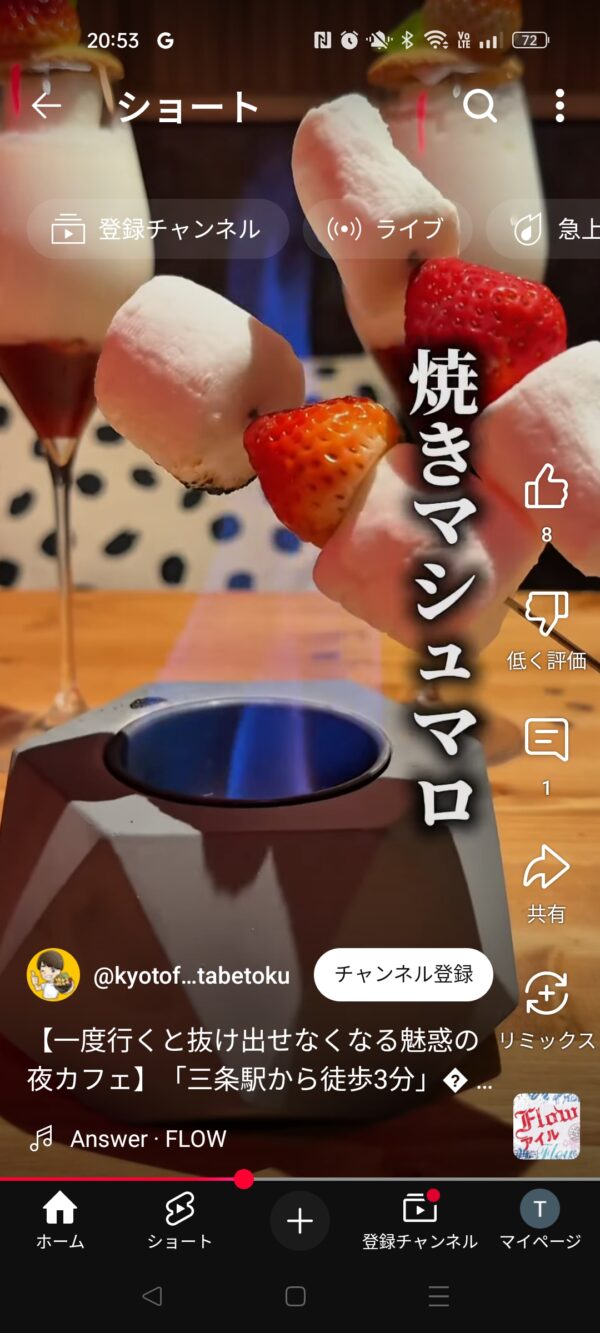Switch to the ホーム tab
Viewport: 600px width, 1333px height.
click(x=60, y=1221)
